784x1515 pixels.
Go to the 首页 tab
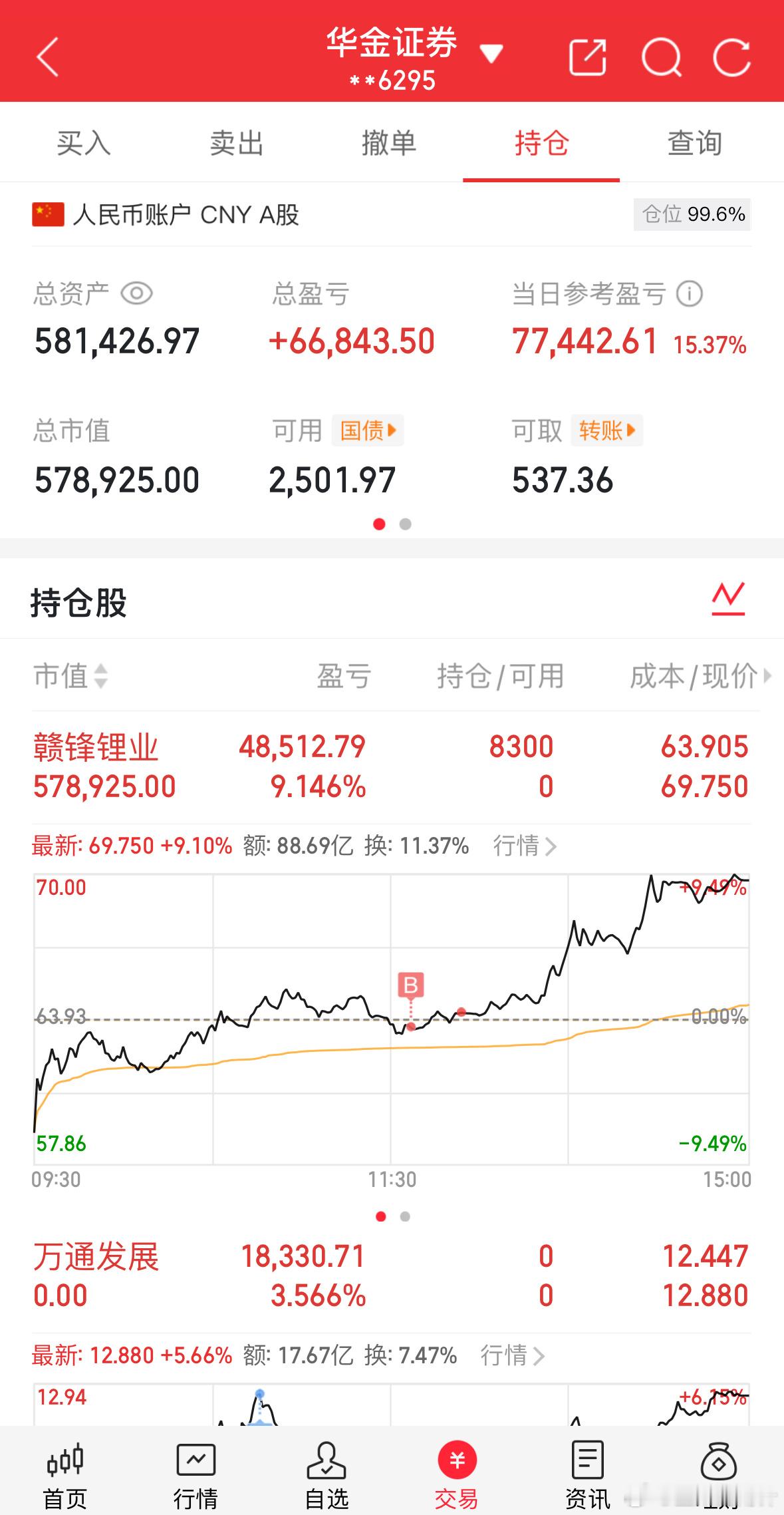[x=65, y=1472]
